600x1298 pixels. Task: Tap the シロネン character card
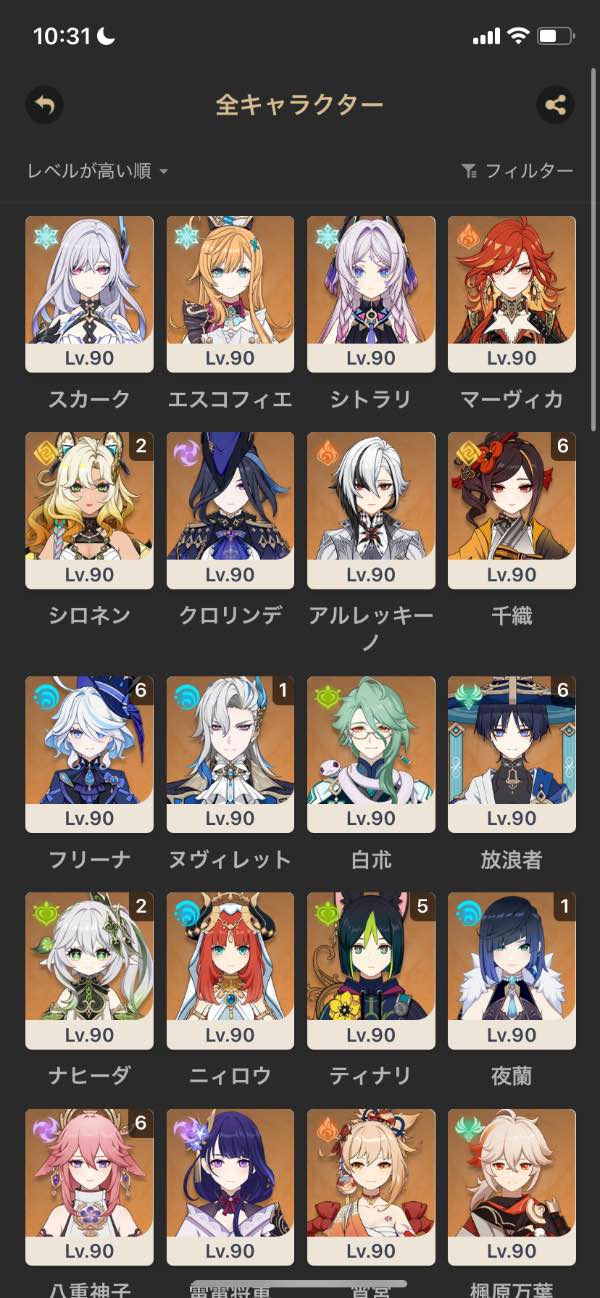90,510
